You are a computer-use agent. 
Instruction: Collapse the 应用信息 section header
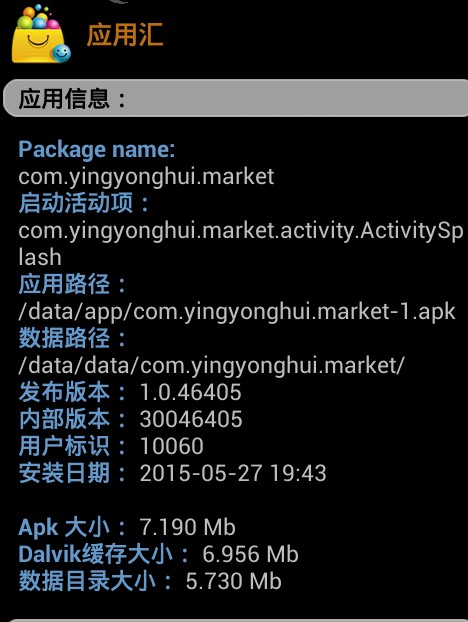coord(236,98)
